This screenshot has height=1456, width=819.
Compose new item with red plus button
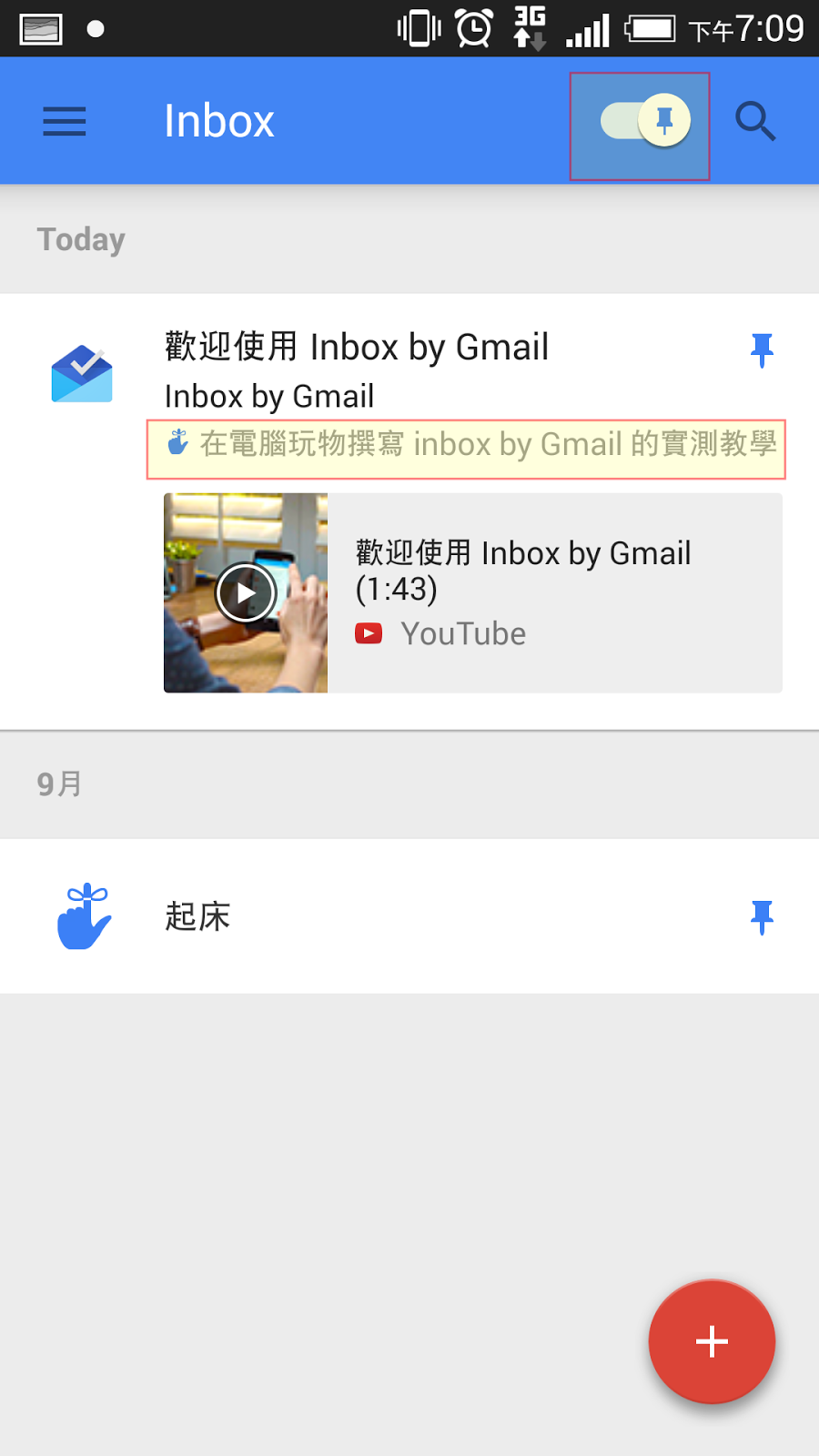pyautogui.click(x=712, y=1341)
